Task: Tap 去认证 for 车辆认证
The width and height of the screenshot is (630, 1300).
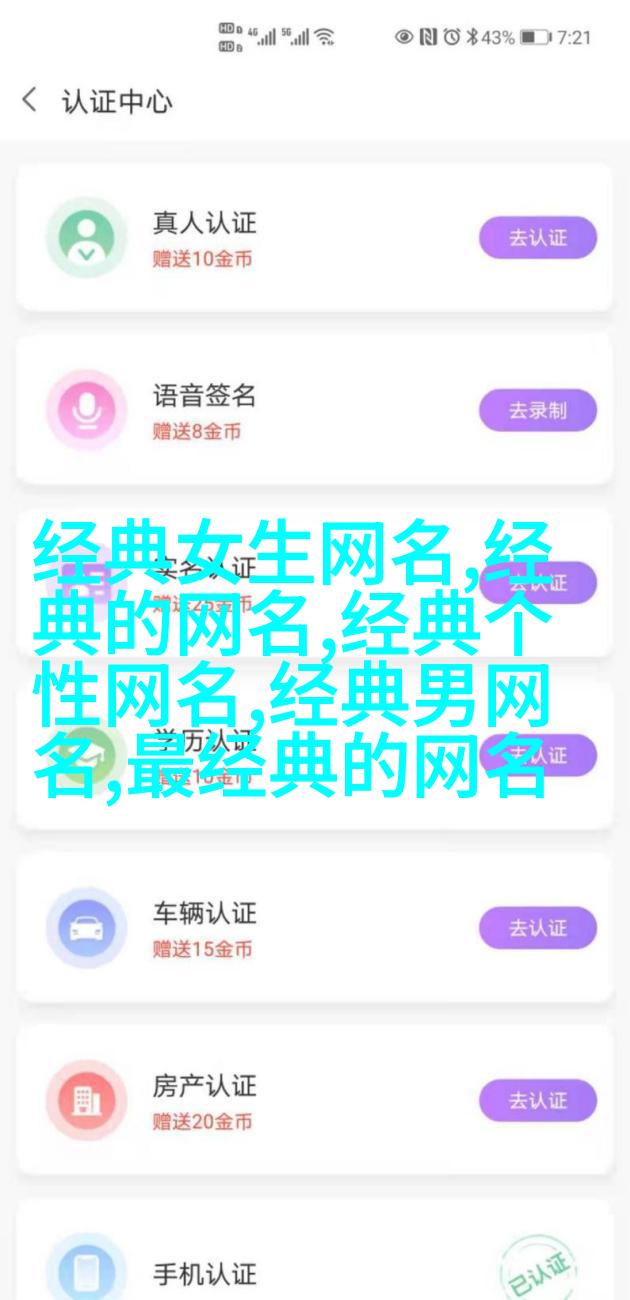Action: tap(537, 928)
